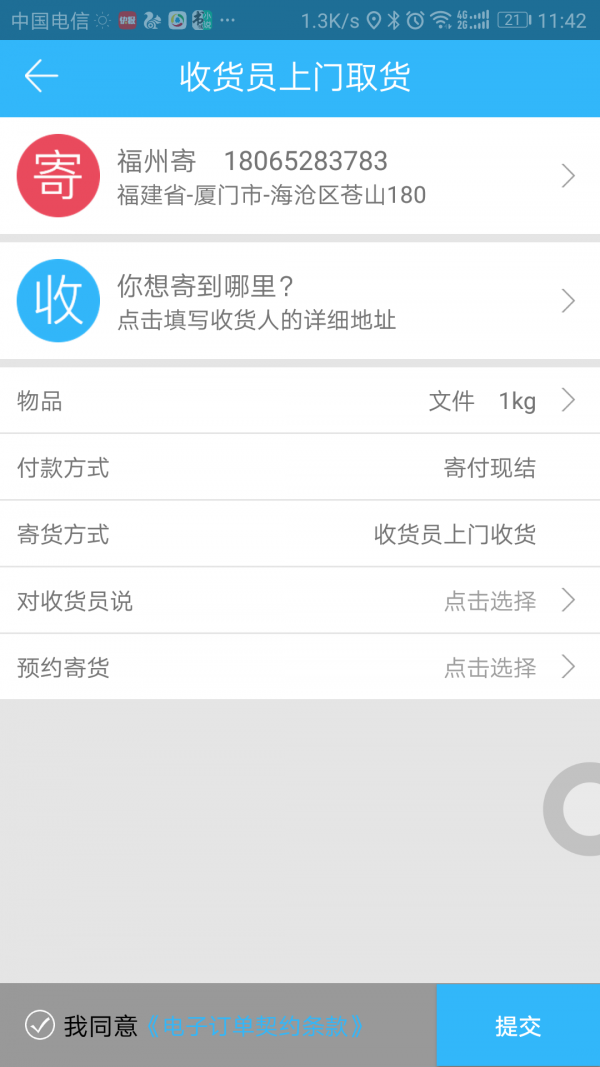Go back using the top-left arrow
This screenshot has height=1067, width=600.
pyautogui.click(x=41, y=77)
